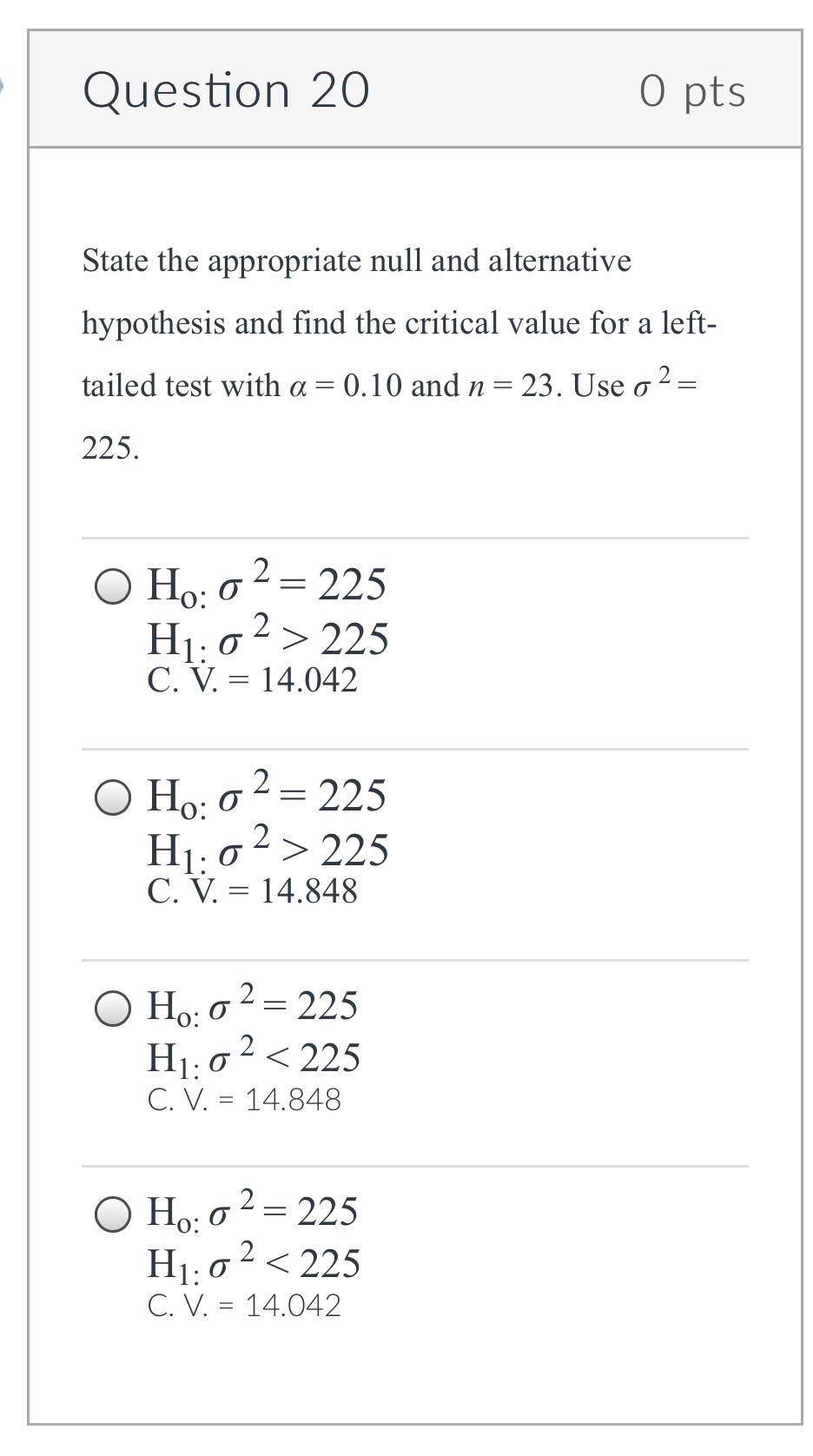
Task: Click the gray question header bar
Action: tap(406, 89)
